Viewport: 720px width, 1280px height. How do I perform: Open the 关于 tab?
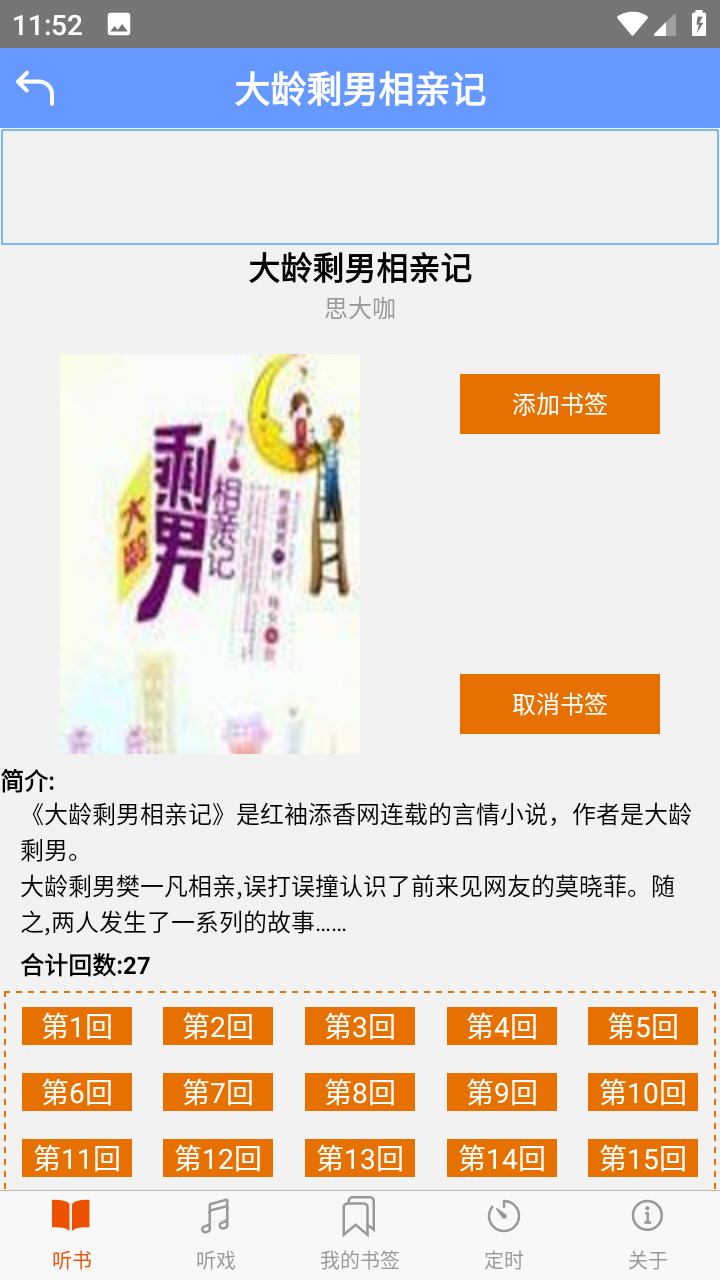pos(648,1235)
